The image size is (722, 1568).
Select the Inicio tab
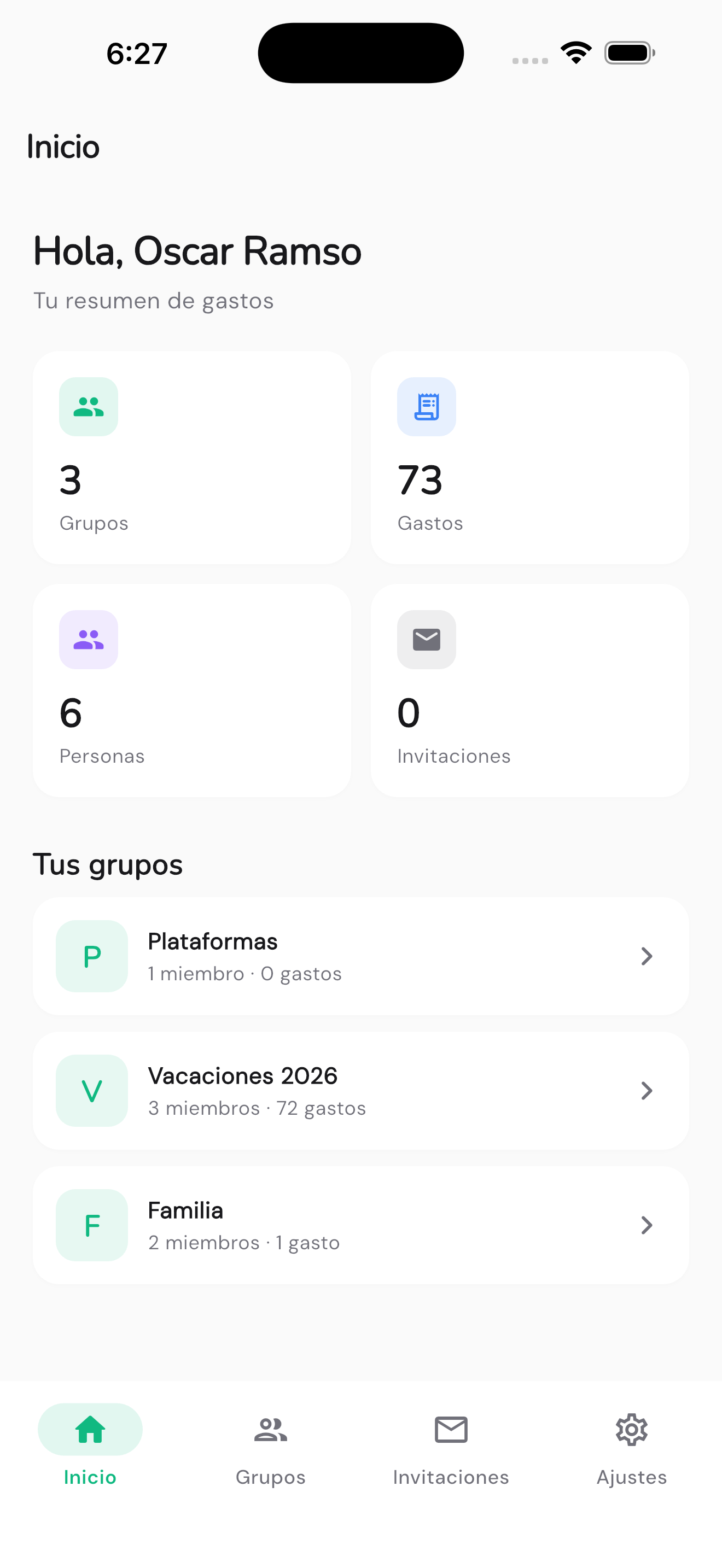[90, 1449]
